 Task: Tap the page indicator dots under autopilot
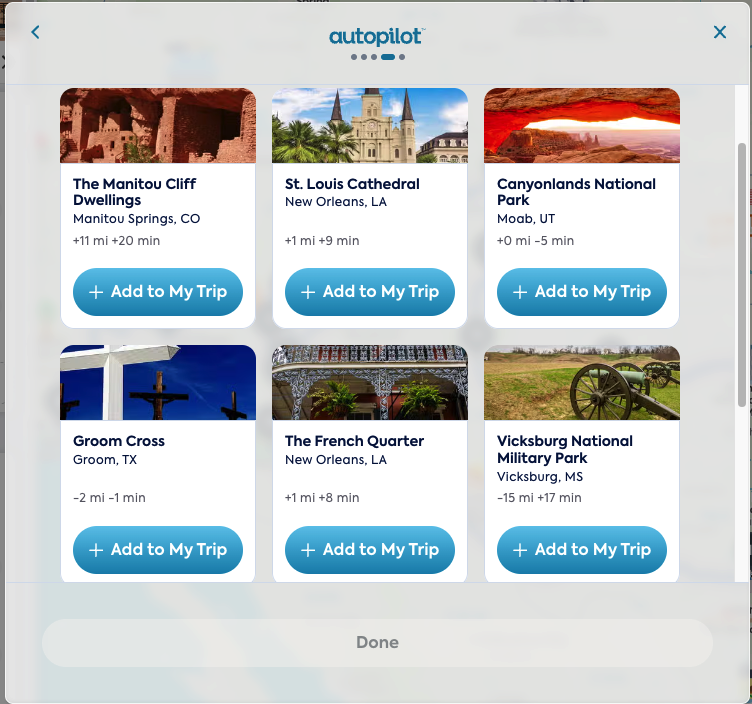coord(378,57)
